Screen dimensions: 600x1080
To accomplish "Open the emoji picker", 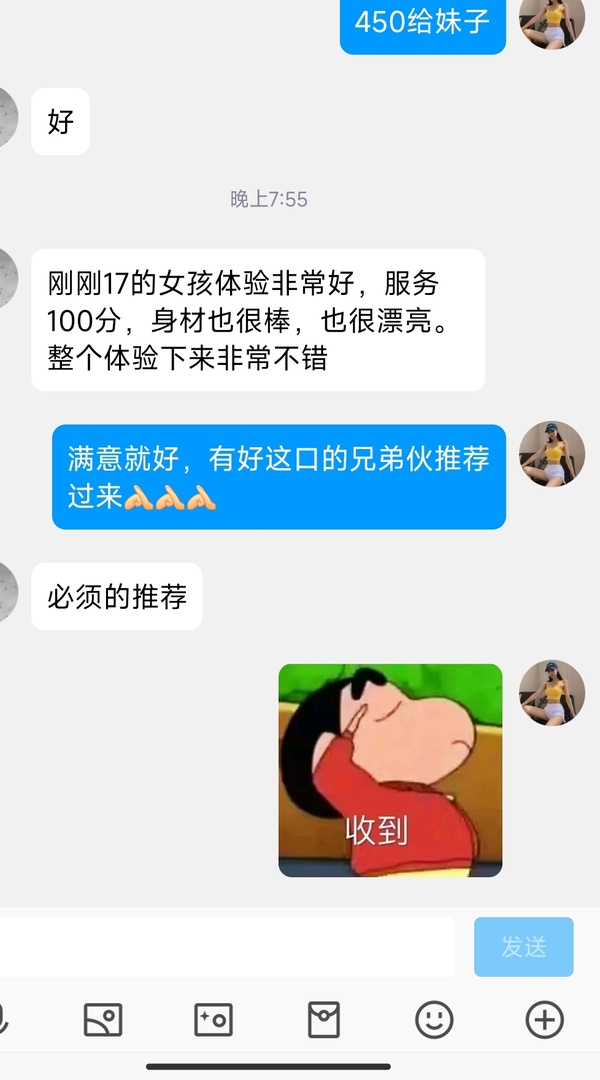I will tap(434, 1019).
